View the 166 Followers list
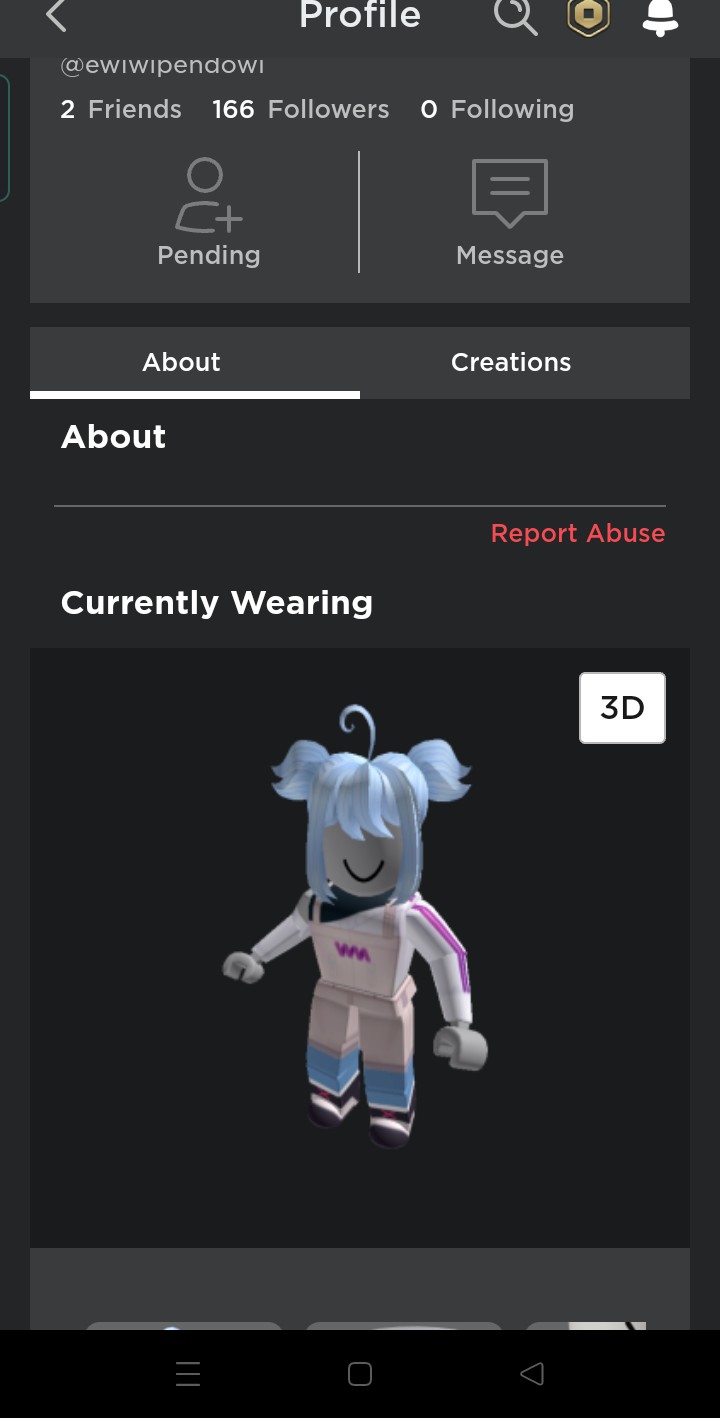The width and height of the screenshot is (720, 1418). 300,109
